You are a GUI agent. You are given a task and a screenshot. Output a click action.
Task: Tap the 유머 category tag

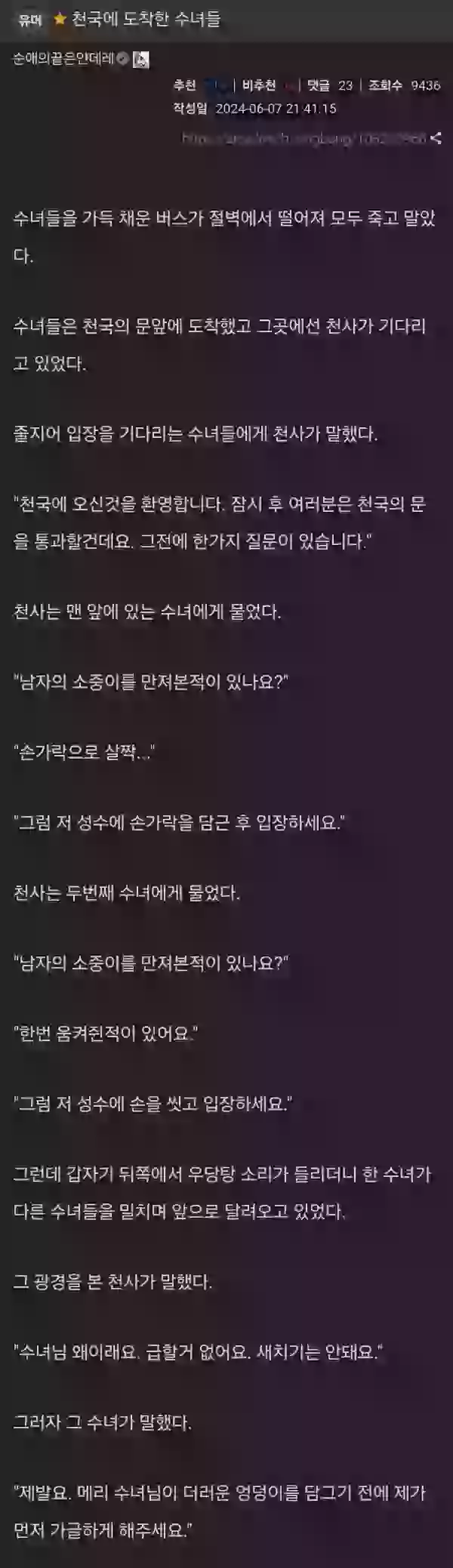pyautogui.click(x=30, y=20)
